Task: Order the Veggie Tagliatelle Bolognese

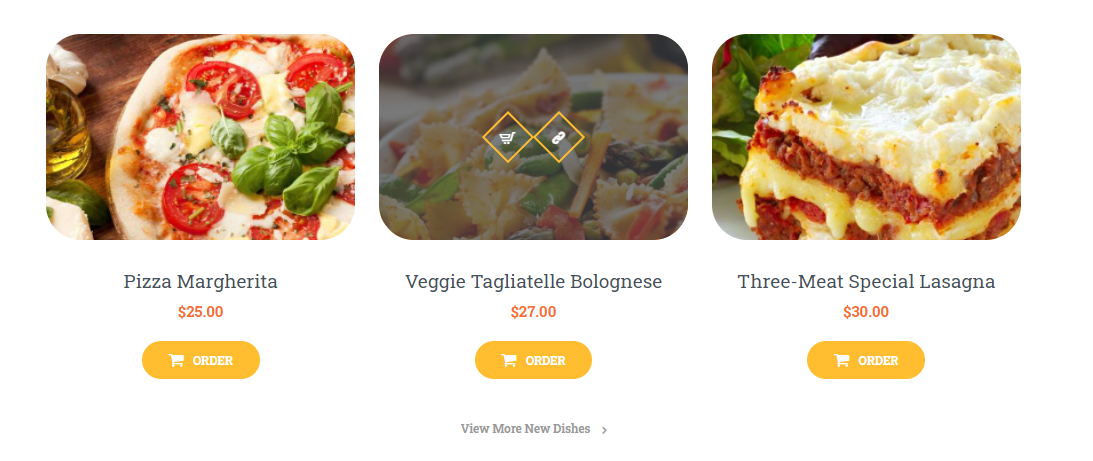Action: pos(533,360)
